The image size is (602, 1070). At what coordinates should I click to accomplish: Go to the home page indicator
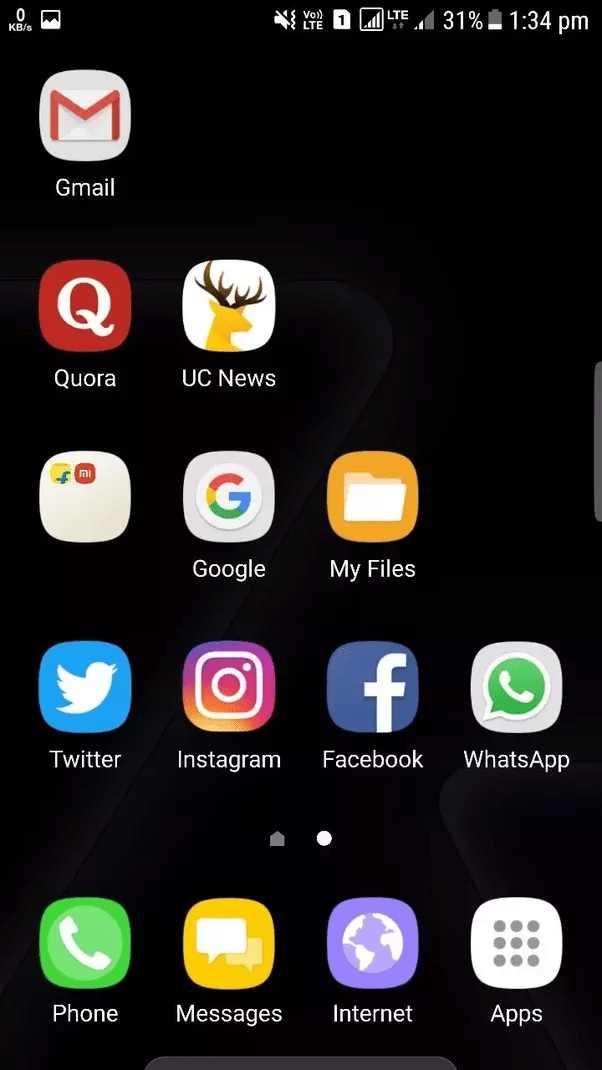coord(278,839)
